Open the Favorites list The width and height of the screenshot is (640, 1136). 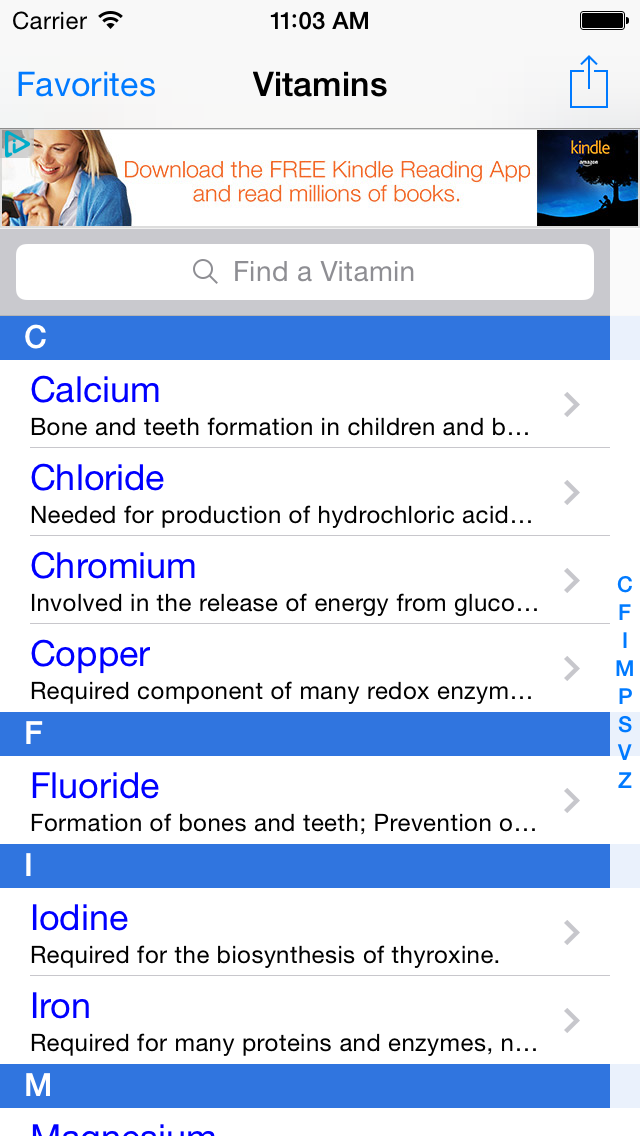86,85
